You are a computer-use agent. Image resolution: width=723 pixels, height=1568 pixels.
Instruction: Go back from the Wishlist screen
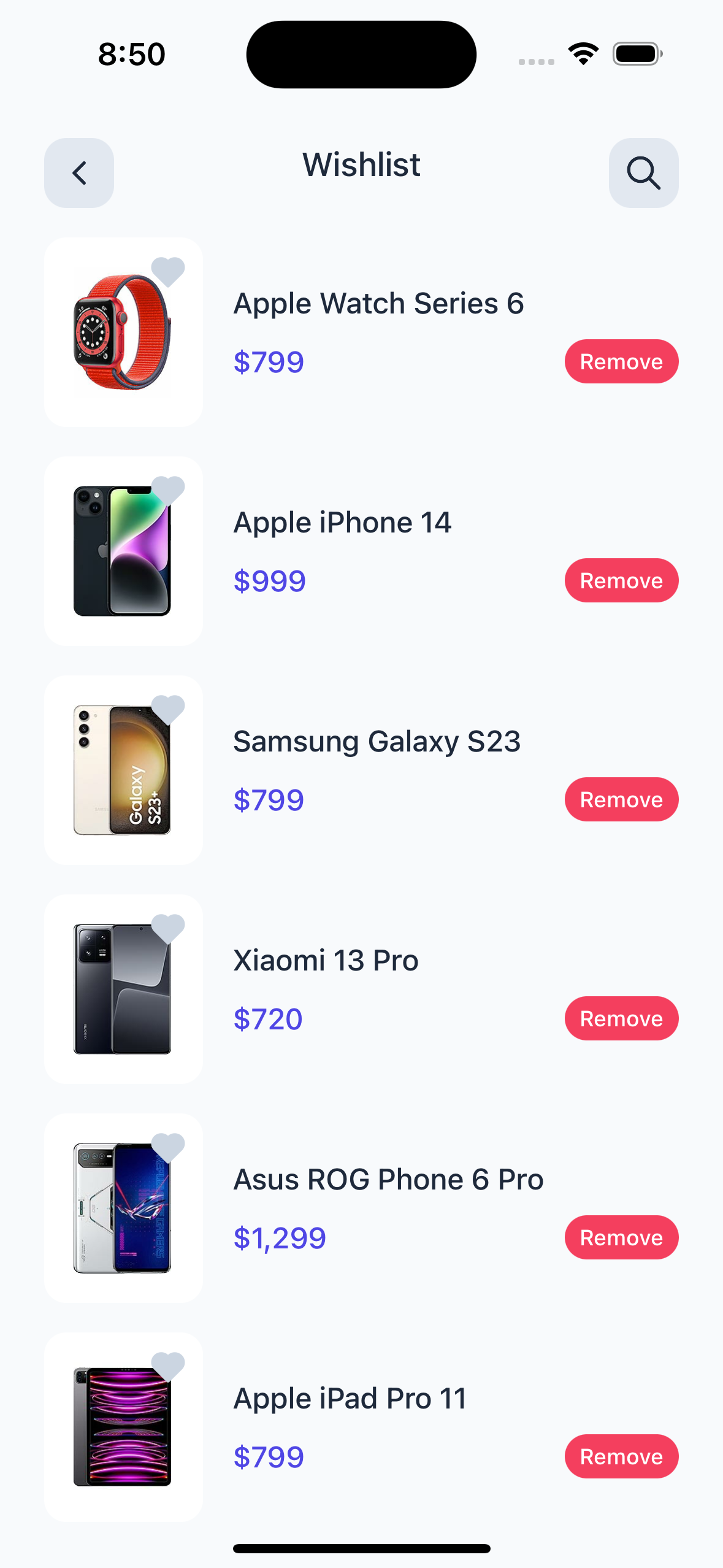click(x=79, y=173)
